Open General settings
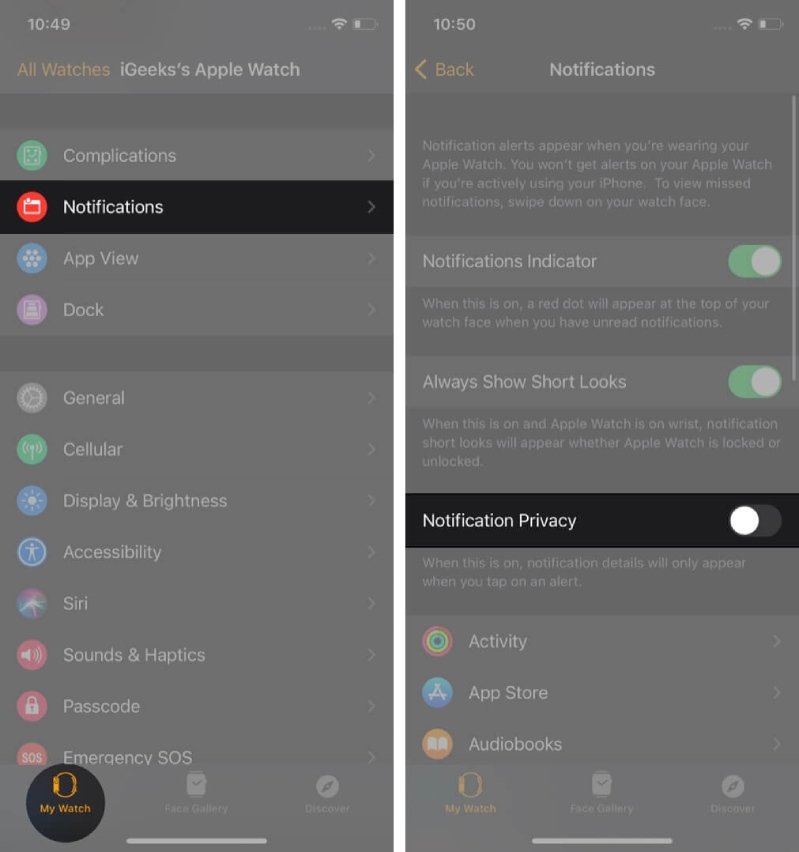Viewport: 799px width, 852px height. pyautogui.click(x=196, y=398)
